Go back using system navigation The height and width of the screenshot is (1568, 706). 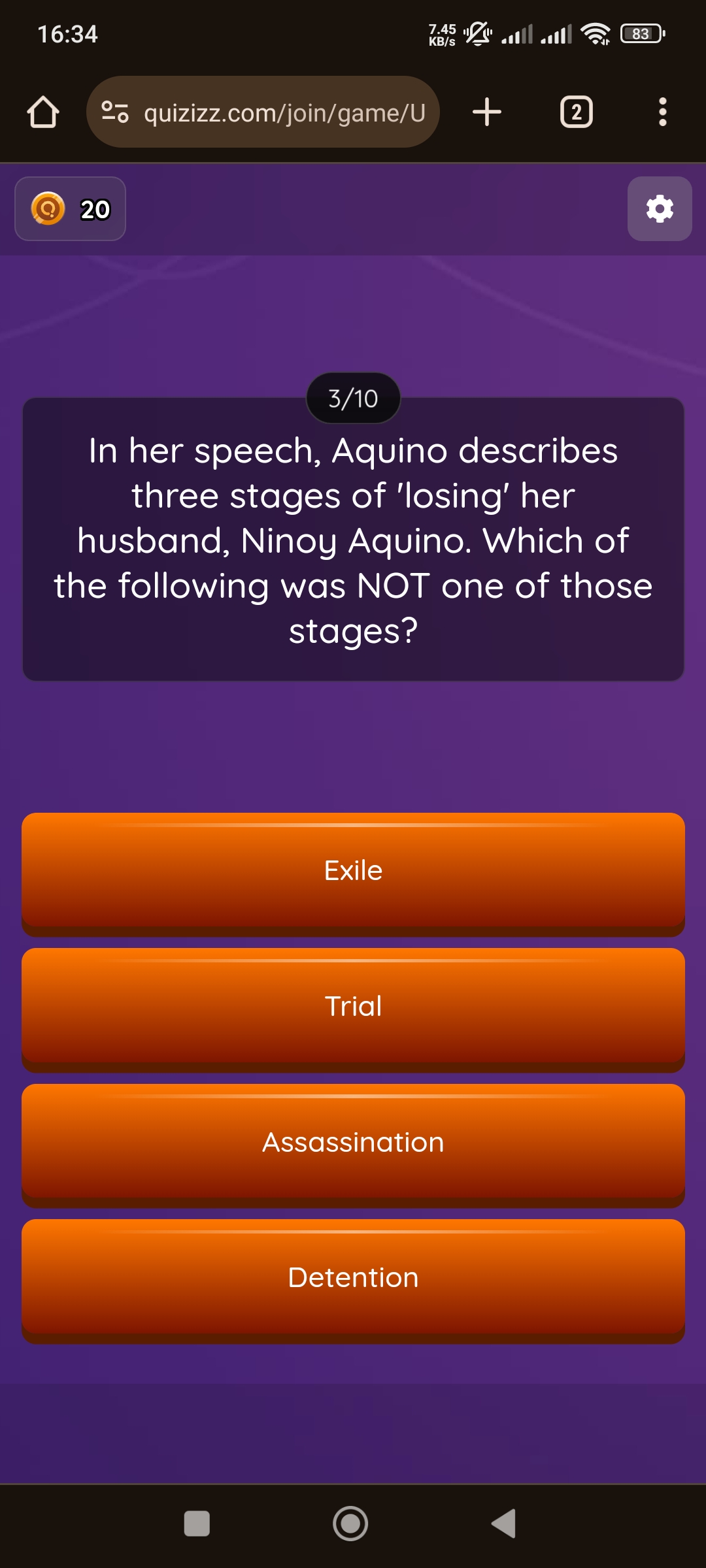503,1524
